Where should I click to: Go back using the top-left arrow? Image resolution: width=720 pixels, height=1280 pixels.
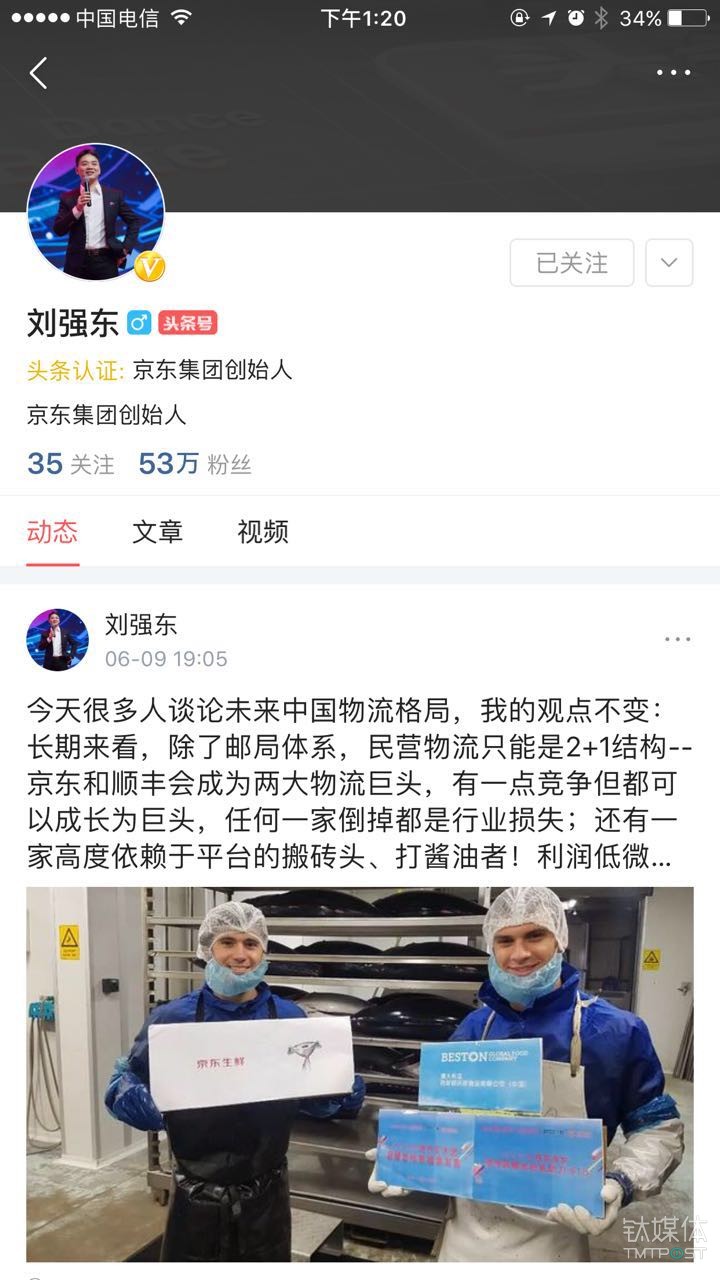tap(39, 73)
